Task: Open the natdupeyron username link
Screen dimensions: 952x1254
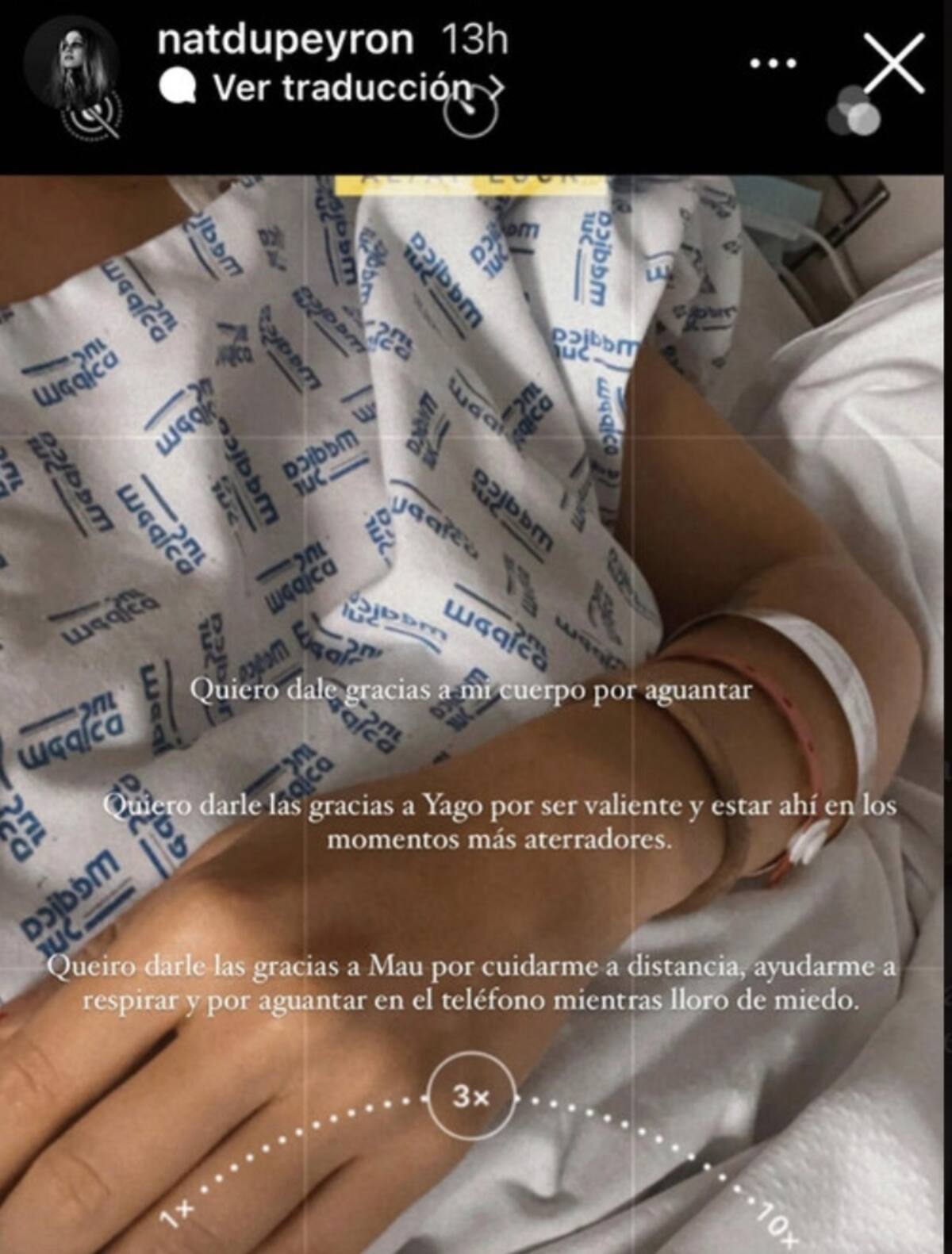Action: [x=286, y=39]
